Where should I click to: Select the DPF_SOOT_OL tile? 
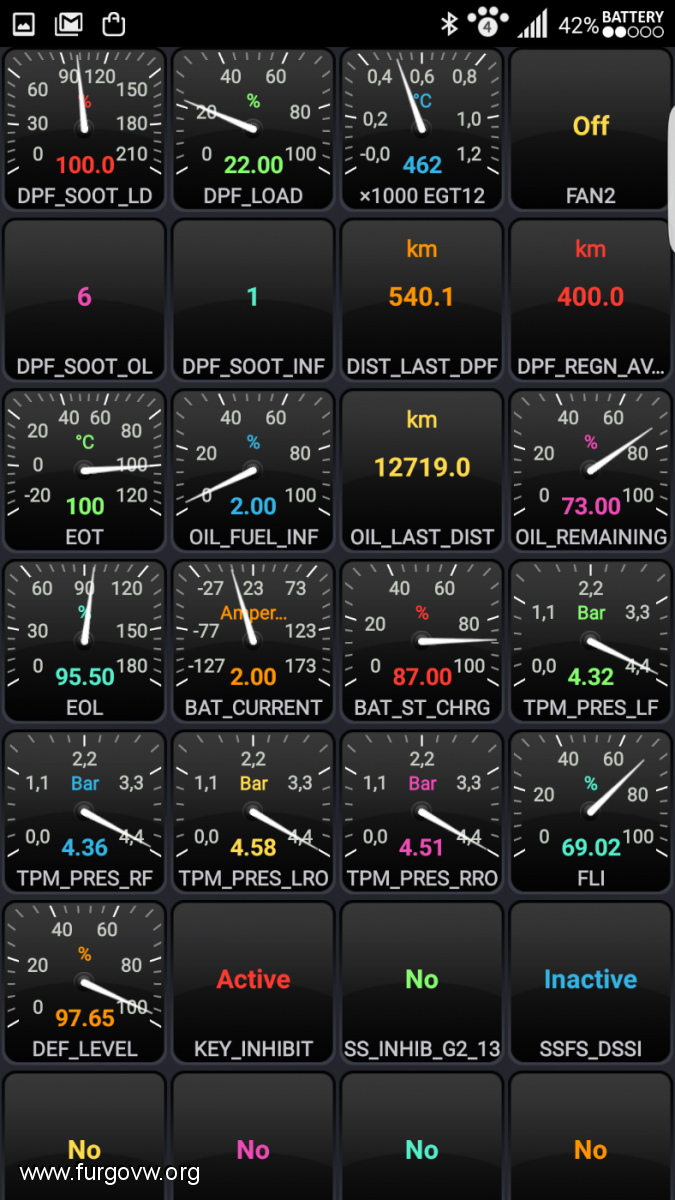[84, 300]
